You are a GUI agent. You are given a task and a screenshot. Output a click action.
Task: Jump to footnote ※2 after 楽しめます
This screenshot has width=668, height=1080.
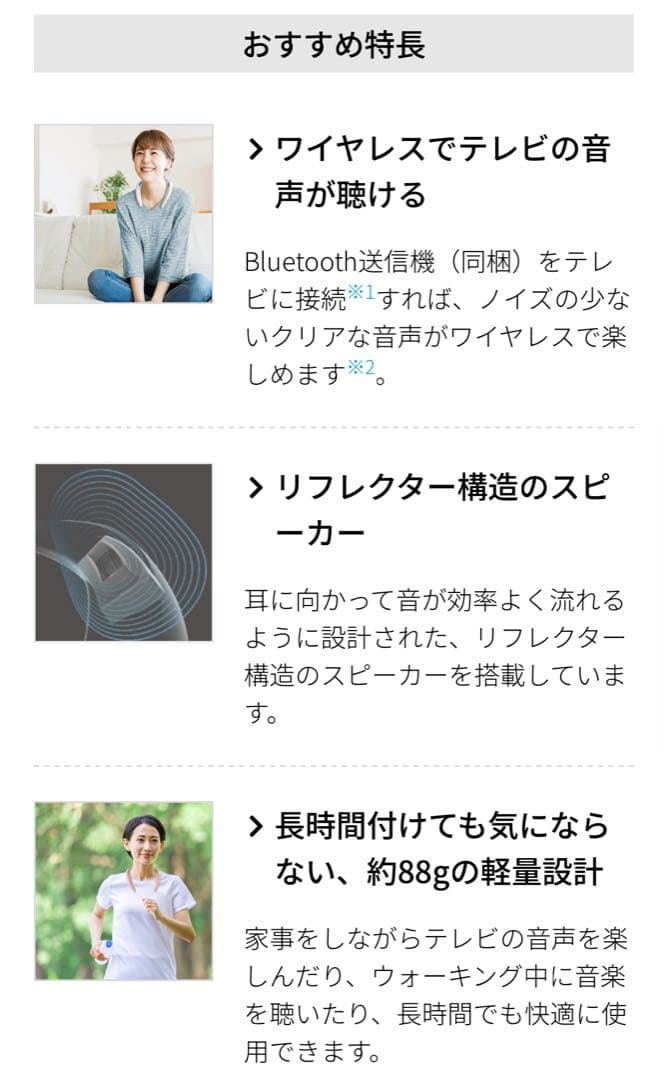(x=361, y=370)
